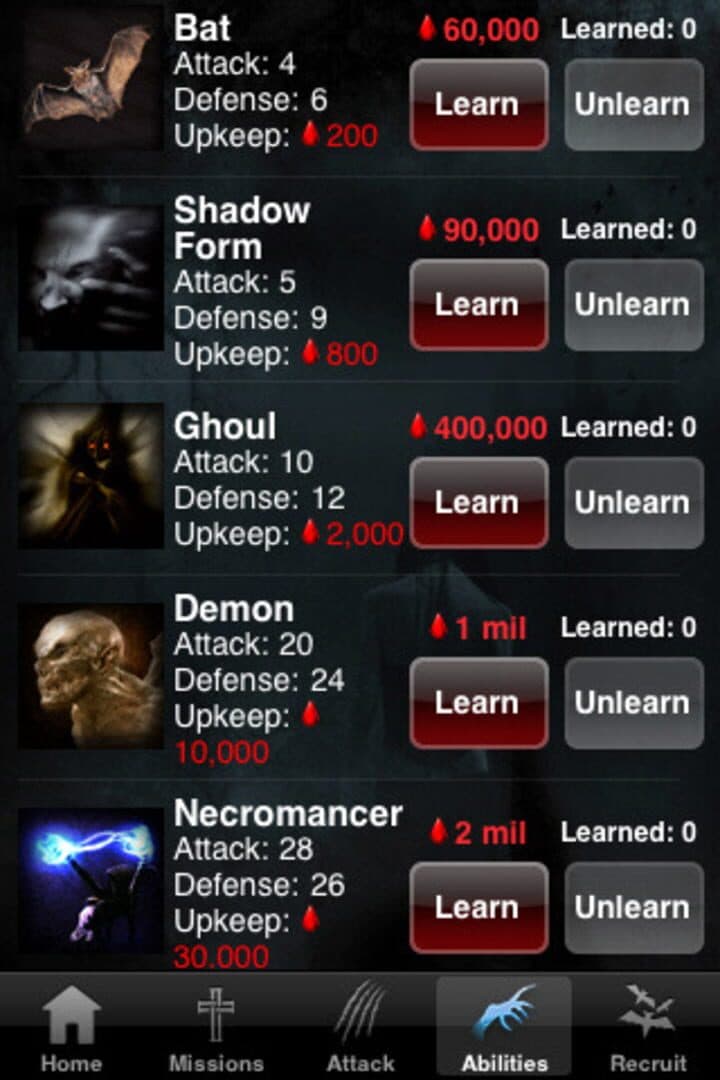
Task: Unlearn the Bat ability
Action: pos(632,104)
